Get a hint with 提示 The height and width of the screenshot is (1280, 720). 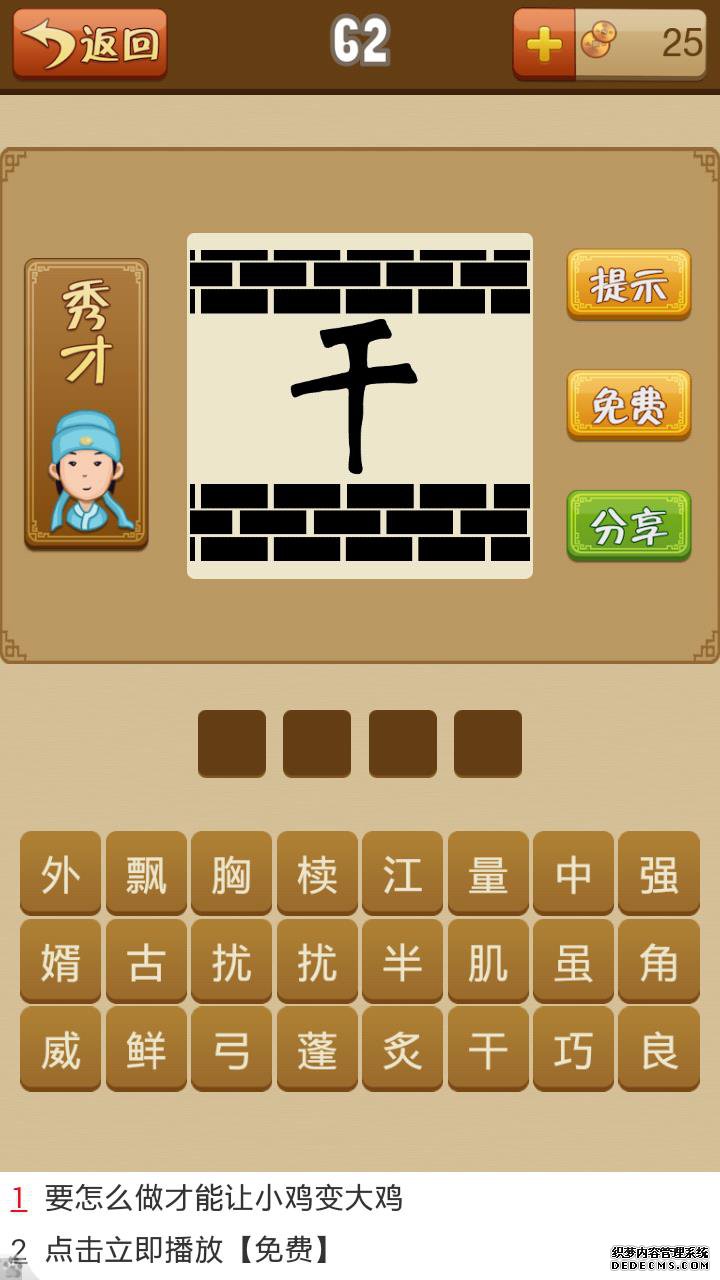pos(628,284)
